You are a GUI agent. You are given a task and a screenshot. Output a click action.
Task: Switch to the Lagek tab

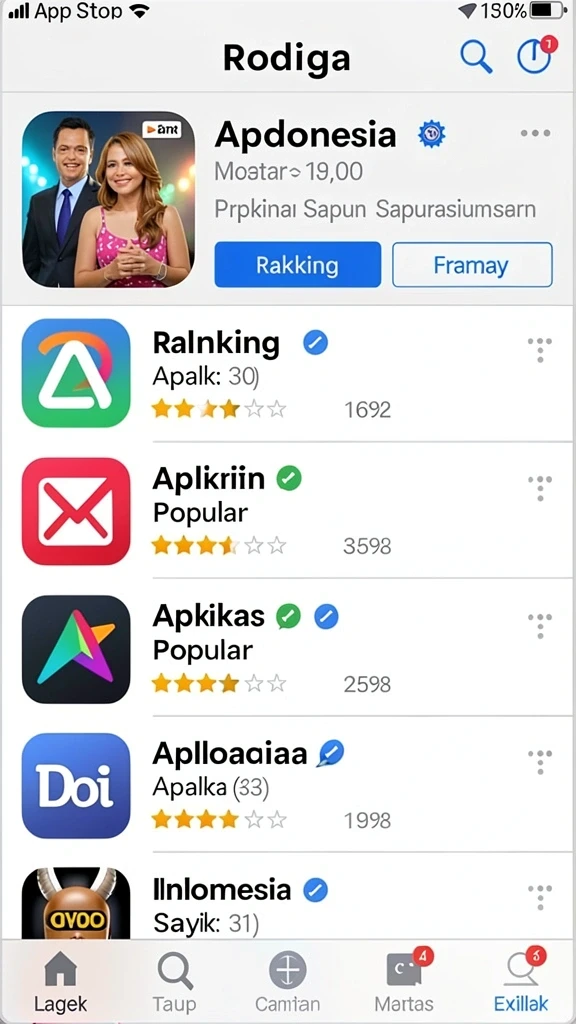[x=61, y=981]
